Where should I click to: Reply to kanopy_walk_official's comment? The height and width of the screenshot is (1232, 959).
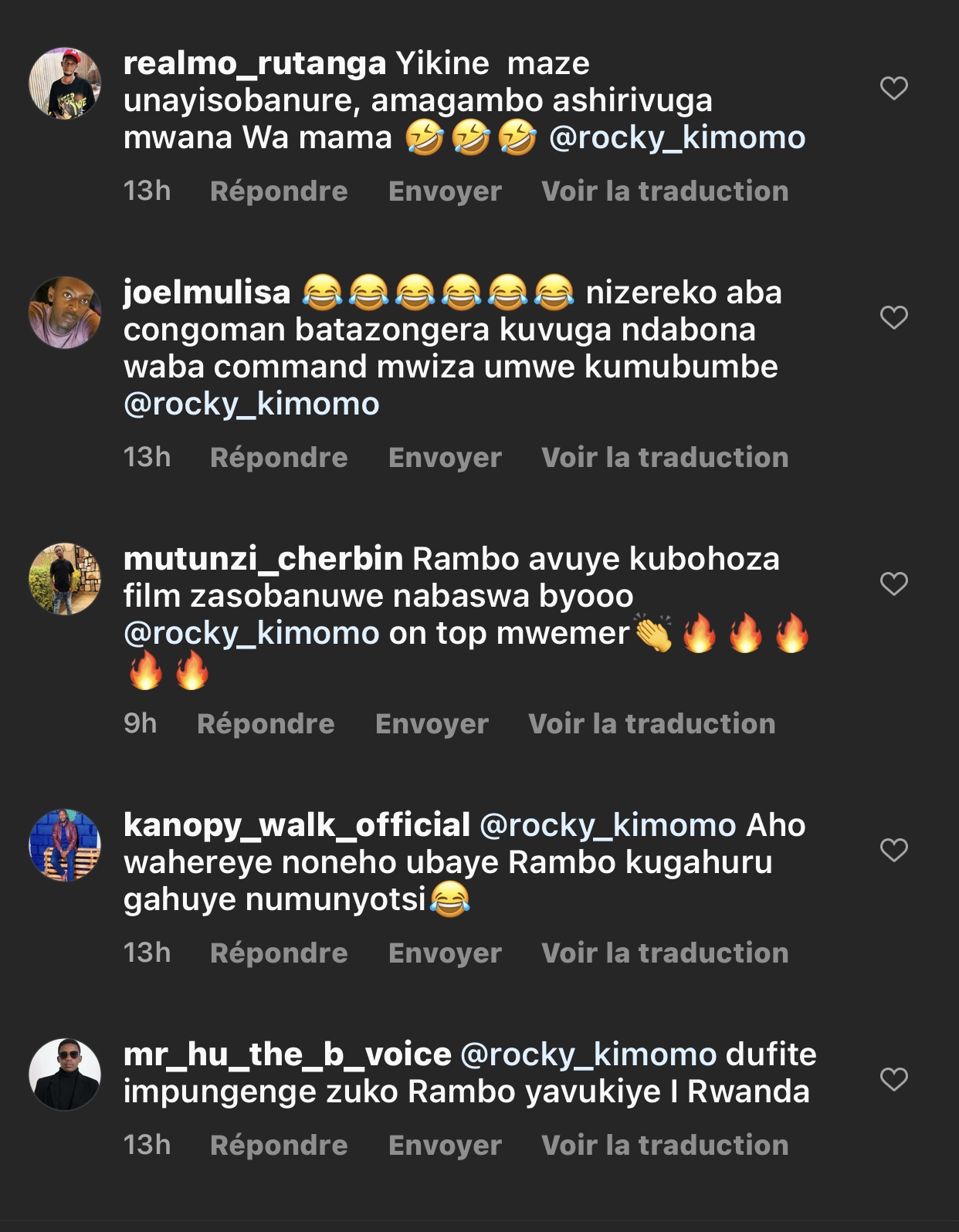[279, 953]
